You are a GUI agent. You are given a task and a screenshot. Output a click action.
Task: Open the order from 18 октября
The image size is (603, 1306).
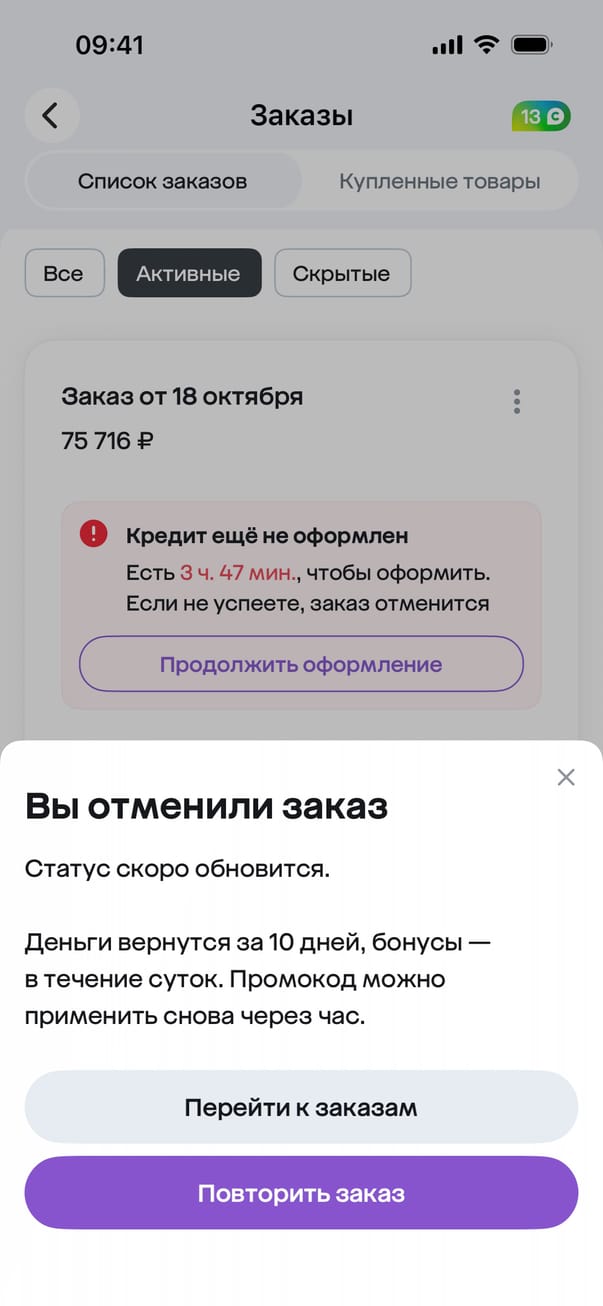click(x=182, y=397)
